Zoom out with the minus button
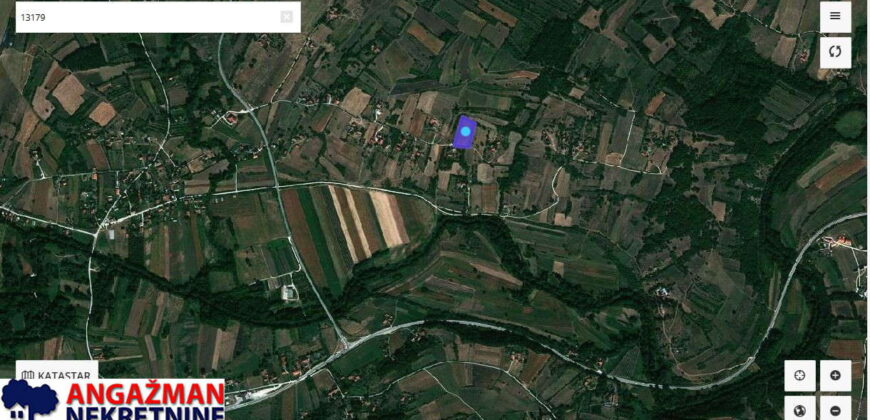The width and height of the screenshot is (870, 420). [835, 409]
